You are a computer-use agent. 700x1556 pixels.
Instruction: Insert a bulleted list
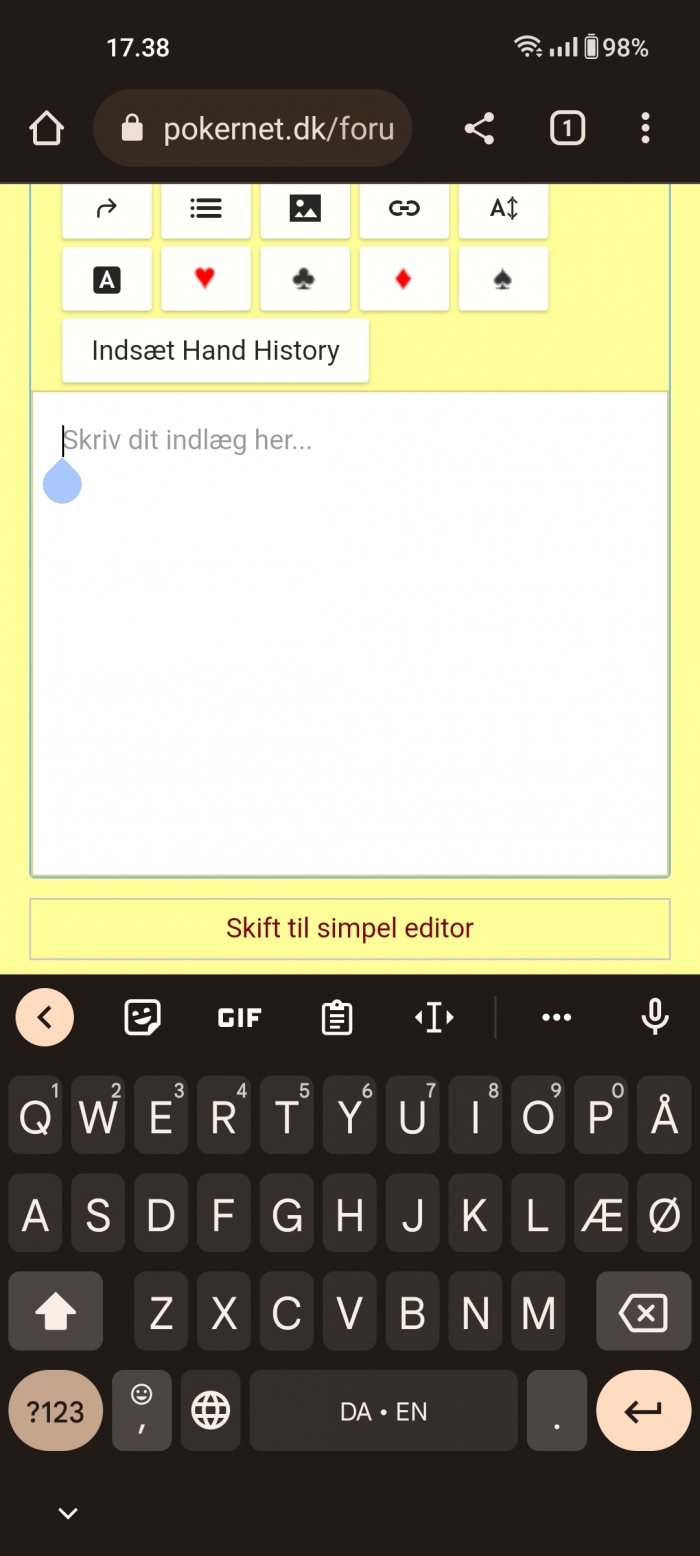point(206,208)
